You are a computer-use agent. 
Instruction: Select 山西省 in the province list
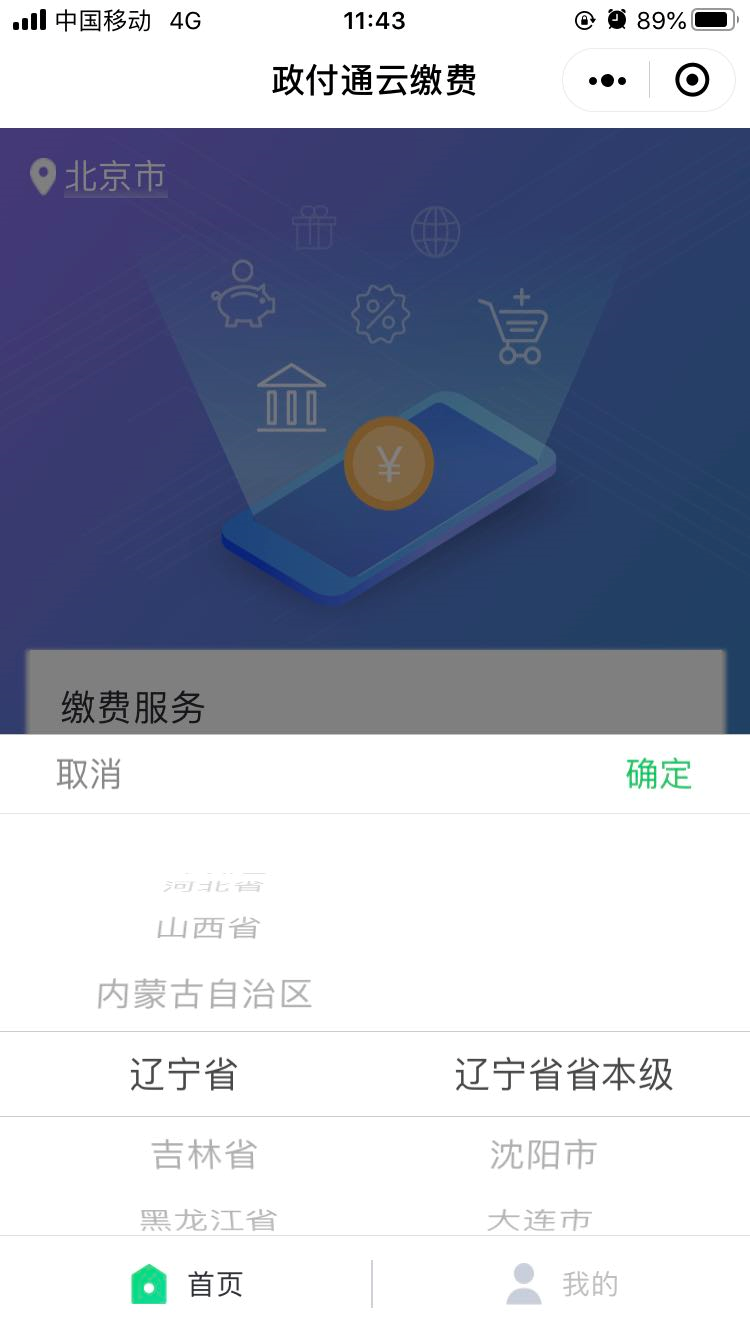[208, 928]
